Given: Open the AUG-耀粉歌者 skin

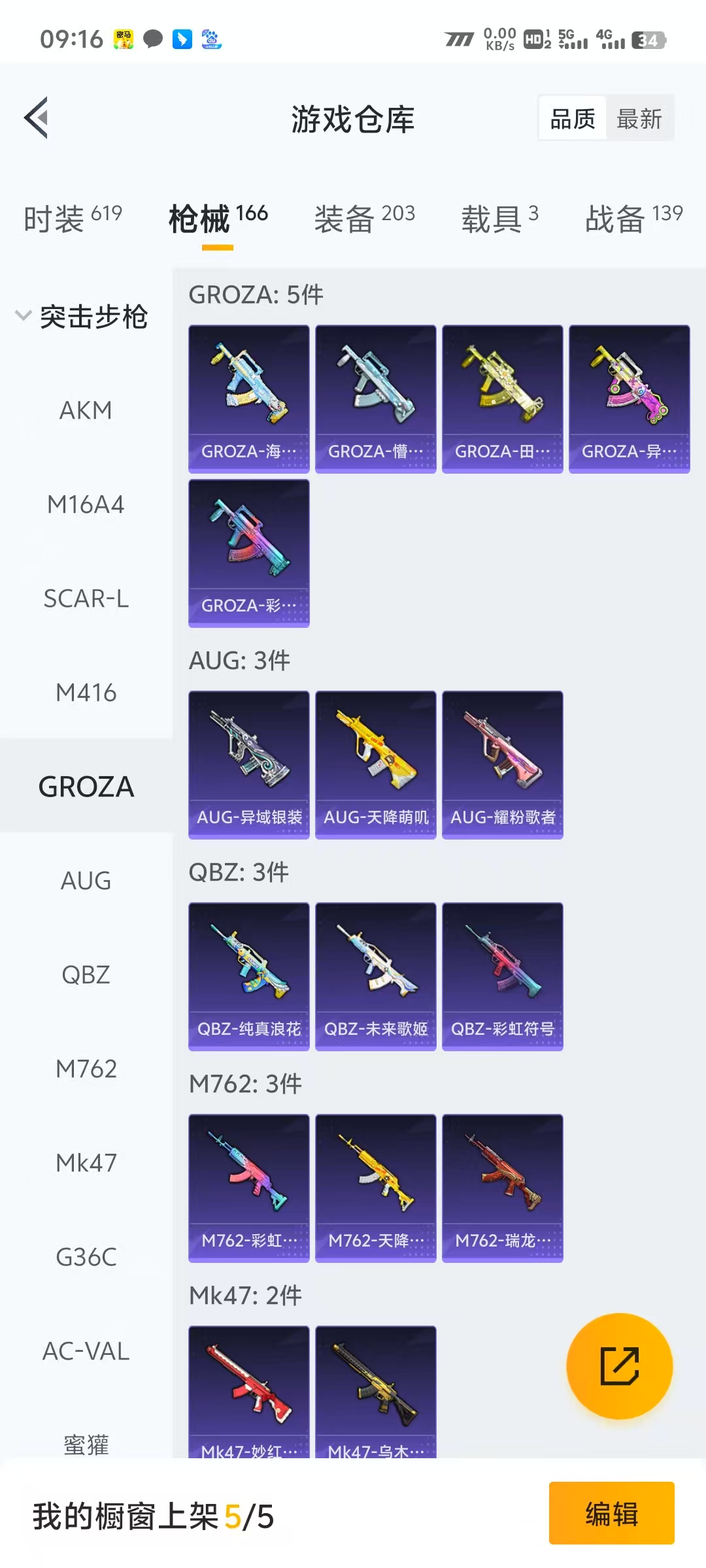Looking at the screenshot, I should pyautogui.click(x=503, y=764).
